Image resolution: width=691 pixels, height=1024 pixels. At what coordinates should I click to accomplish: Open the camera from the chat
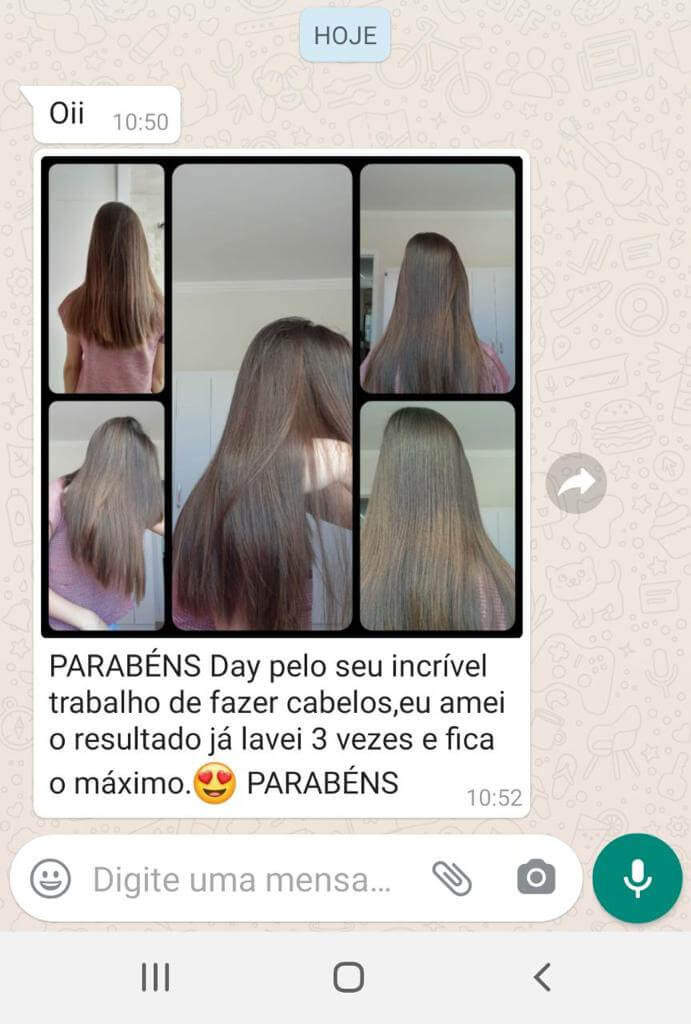point(536,878)
